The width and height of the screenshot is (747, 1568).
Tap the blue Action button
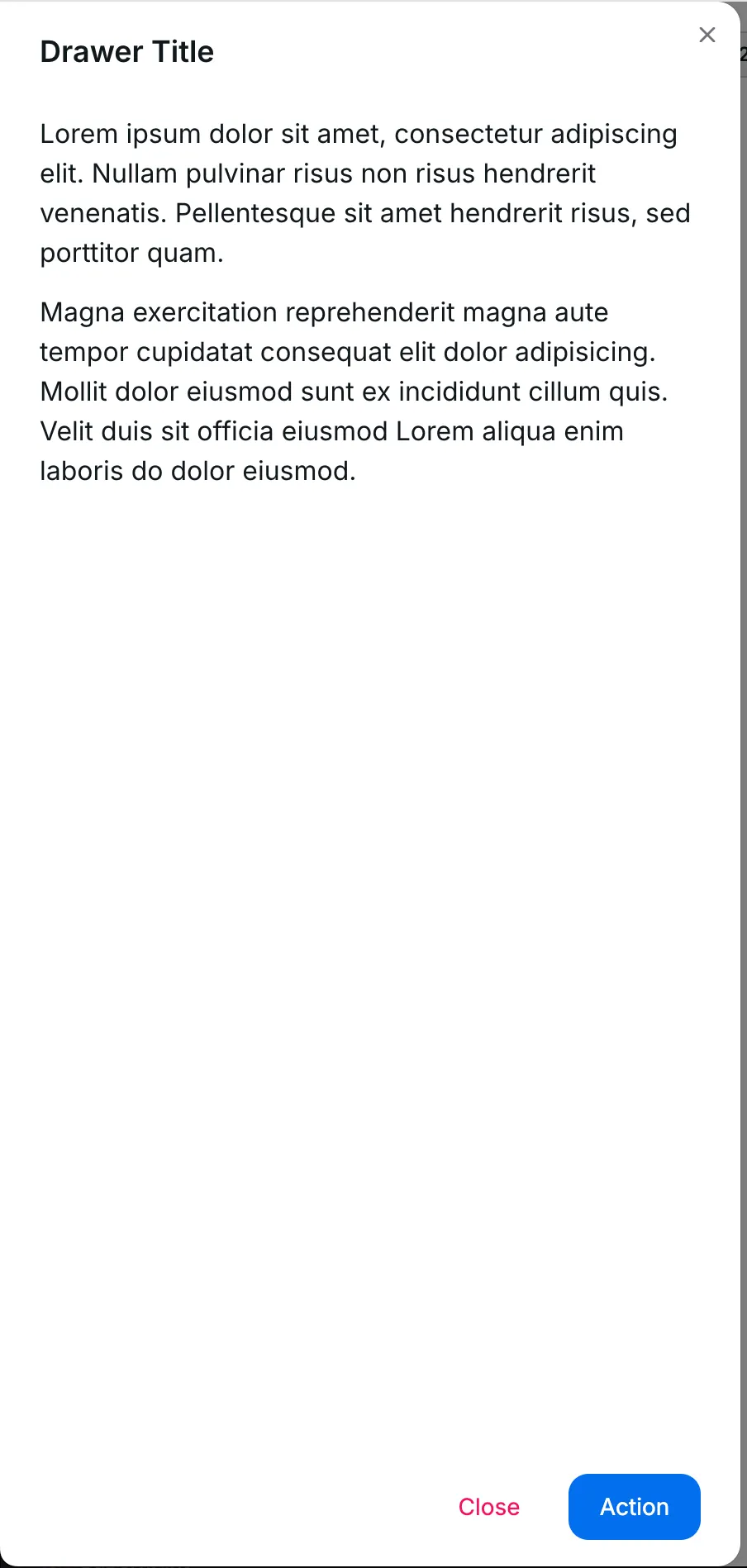634,1507
